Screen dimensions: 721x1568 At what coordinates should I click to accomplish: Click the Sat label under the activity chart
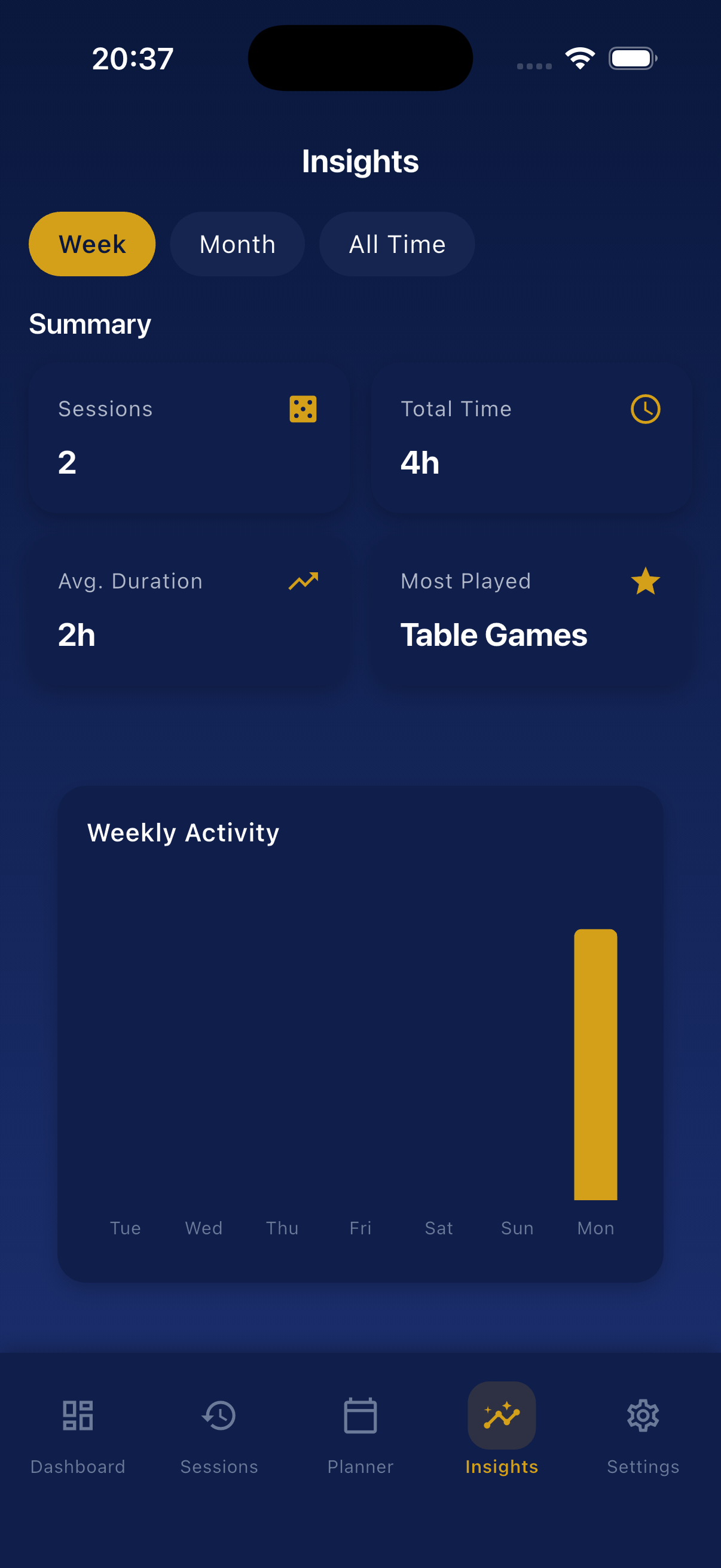point(439,1228)
